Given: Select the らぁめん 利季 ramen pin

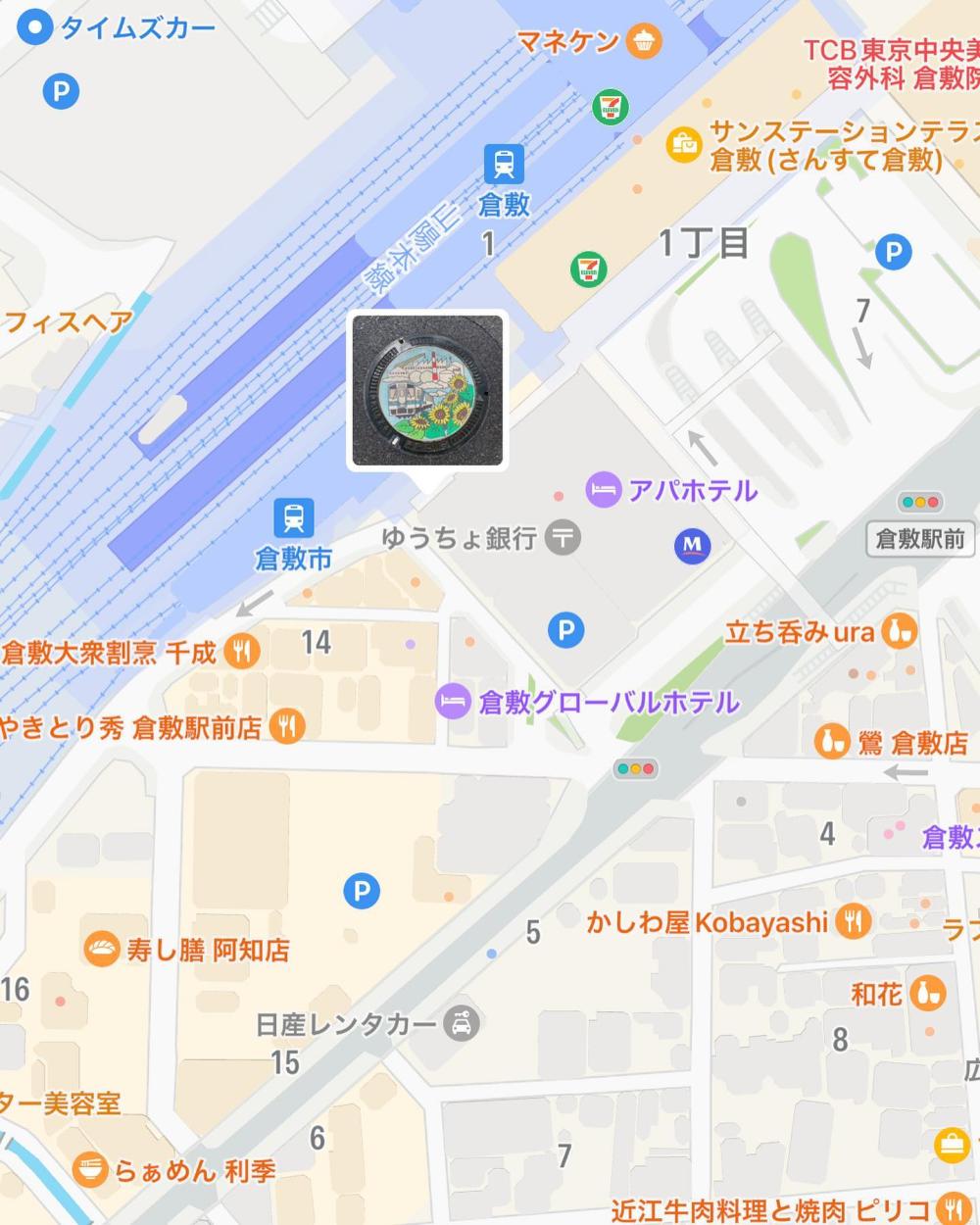Looking at the screenshot, I should coord(90,1169).
